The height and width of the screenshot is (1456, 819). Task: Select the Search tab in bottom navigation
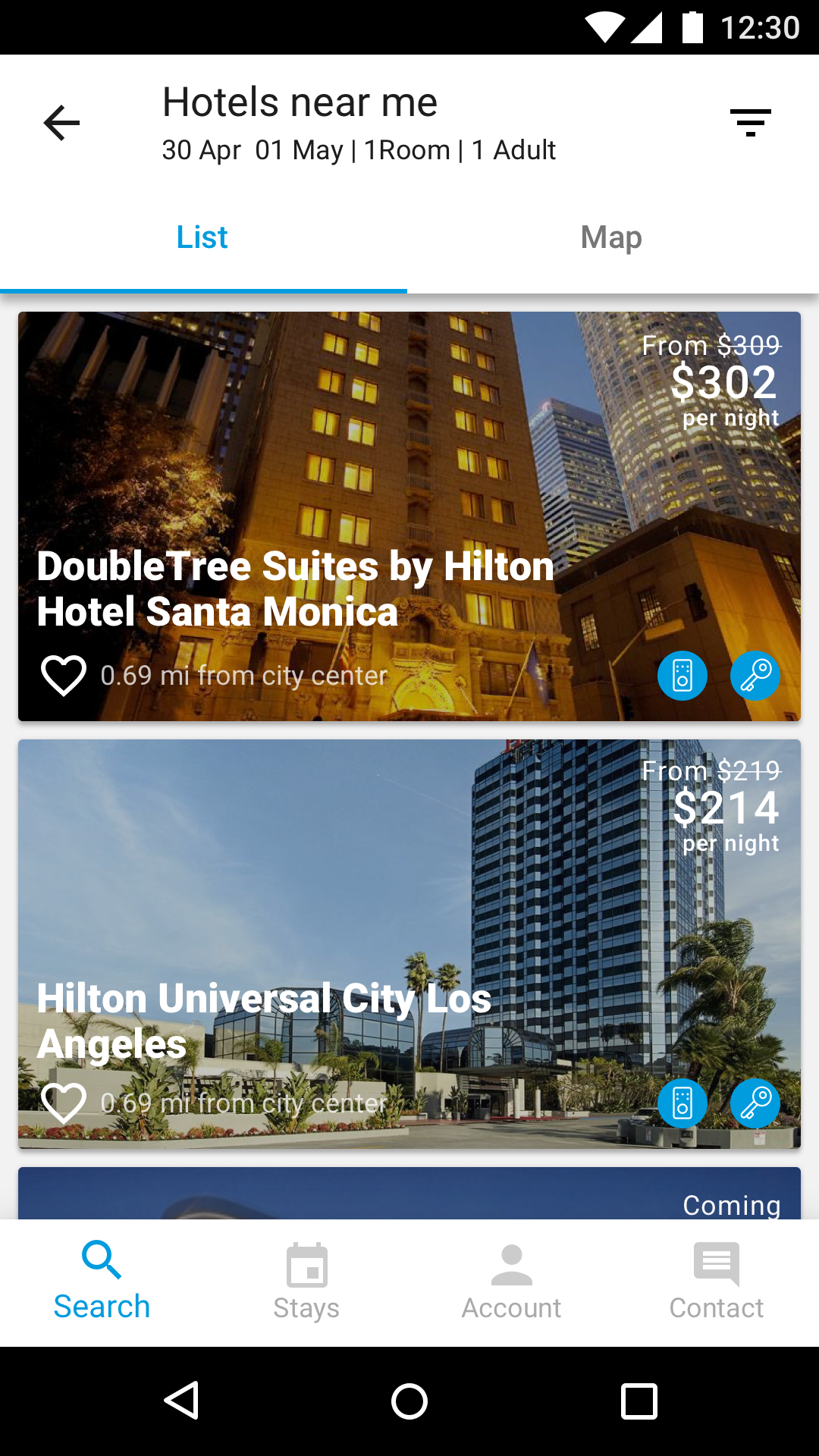[x=102, y=1283]
